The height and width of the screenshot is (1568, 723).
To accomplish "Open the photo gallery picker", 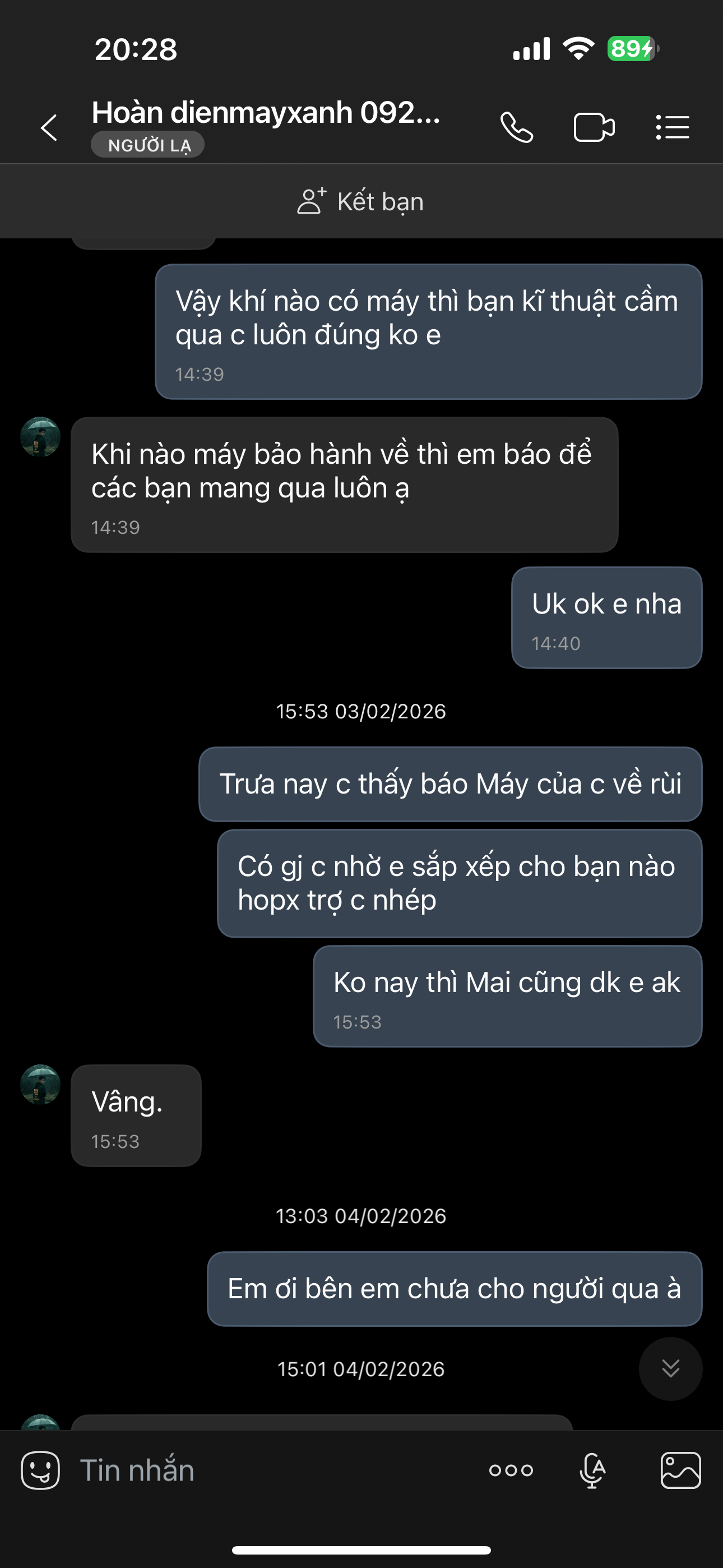I will pos(680,1470).
